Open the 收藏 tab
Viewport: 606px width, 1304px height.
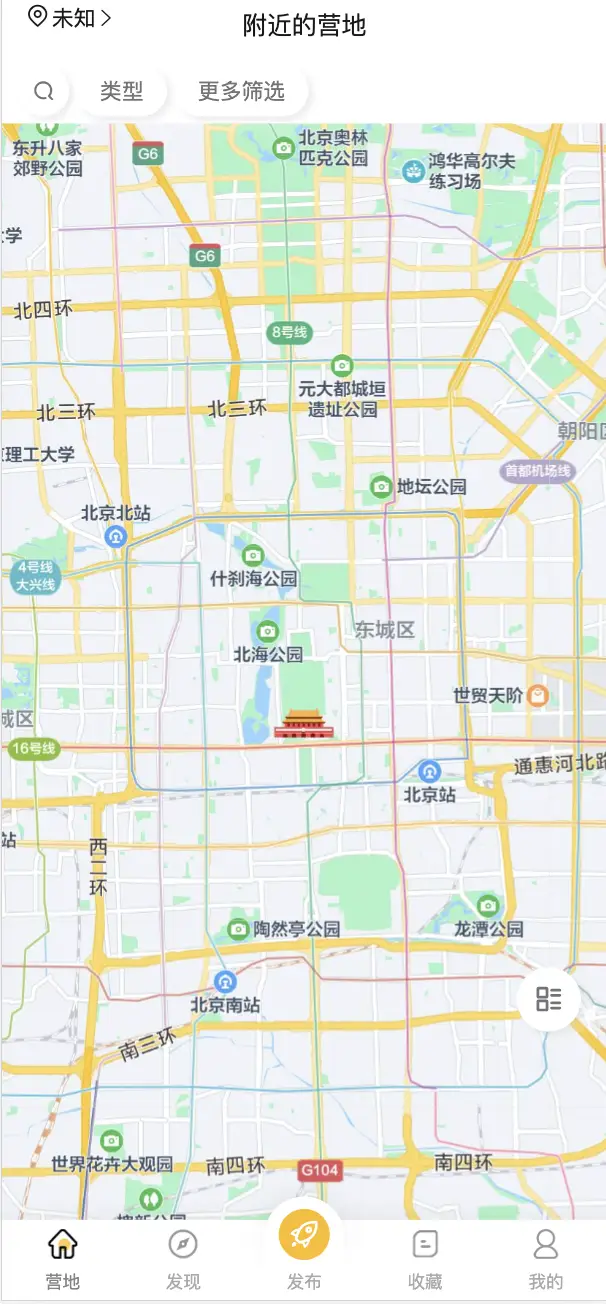point(425,1260)
